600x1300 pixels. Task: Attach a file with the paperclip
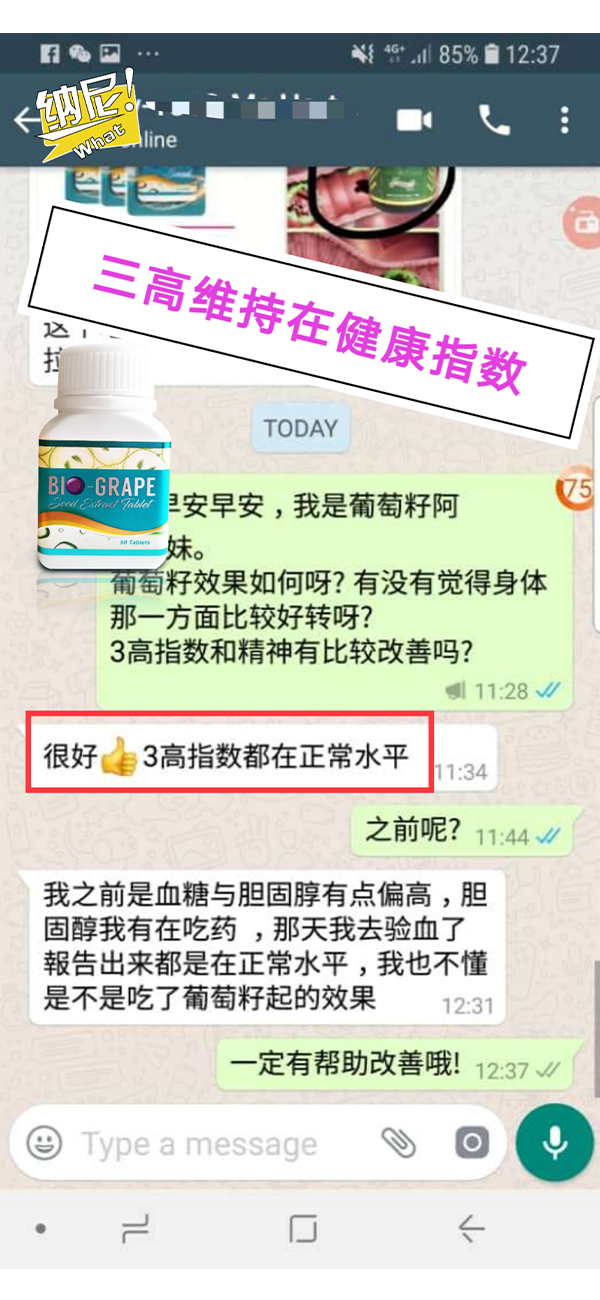click(398, 1143)
